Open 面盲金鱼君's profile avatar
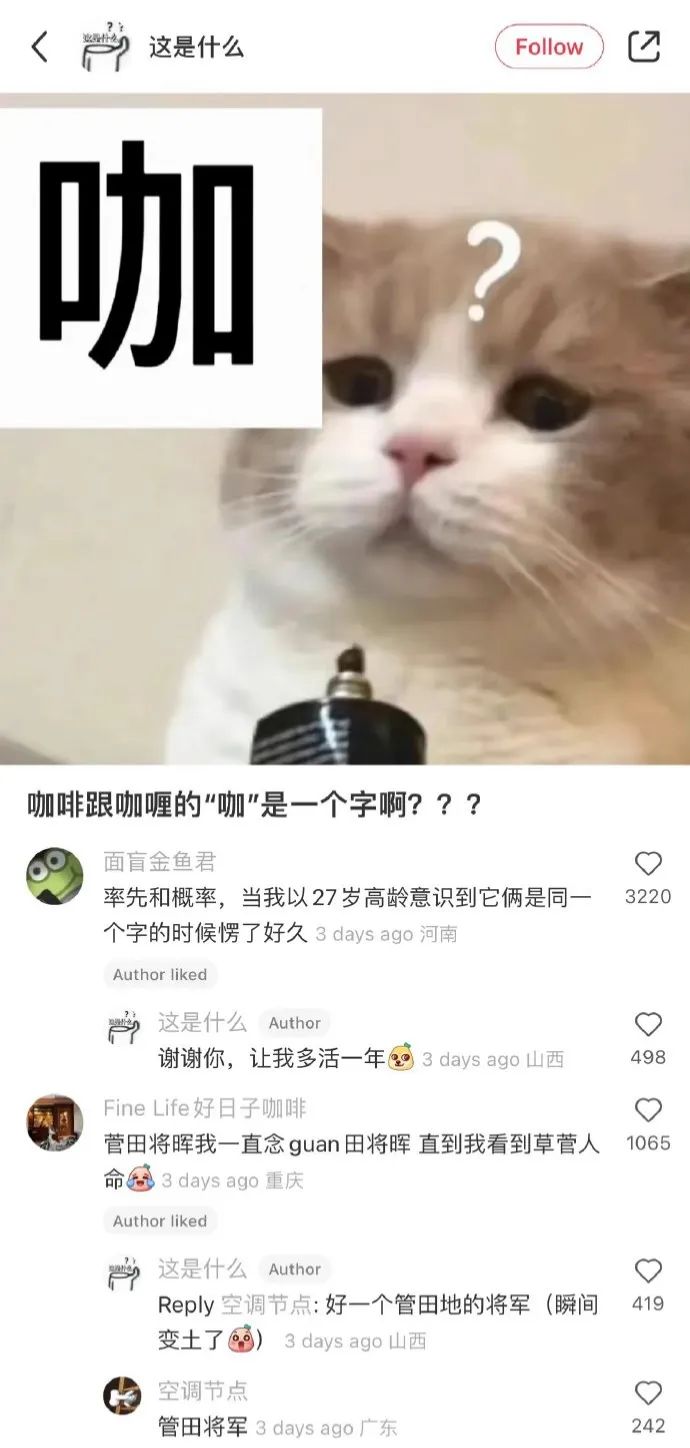The width and height of the screenshot is (690, 1448). coord(55,876)
